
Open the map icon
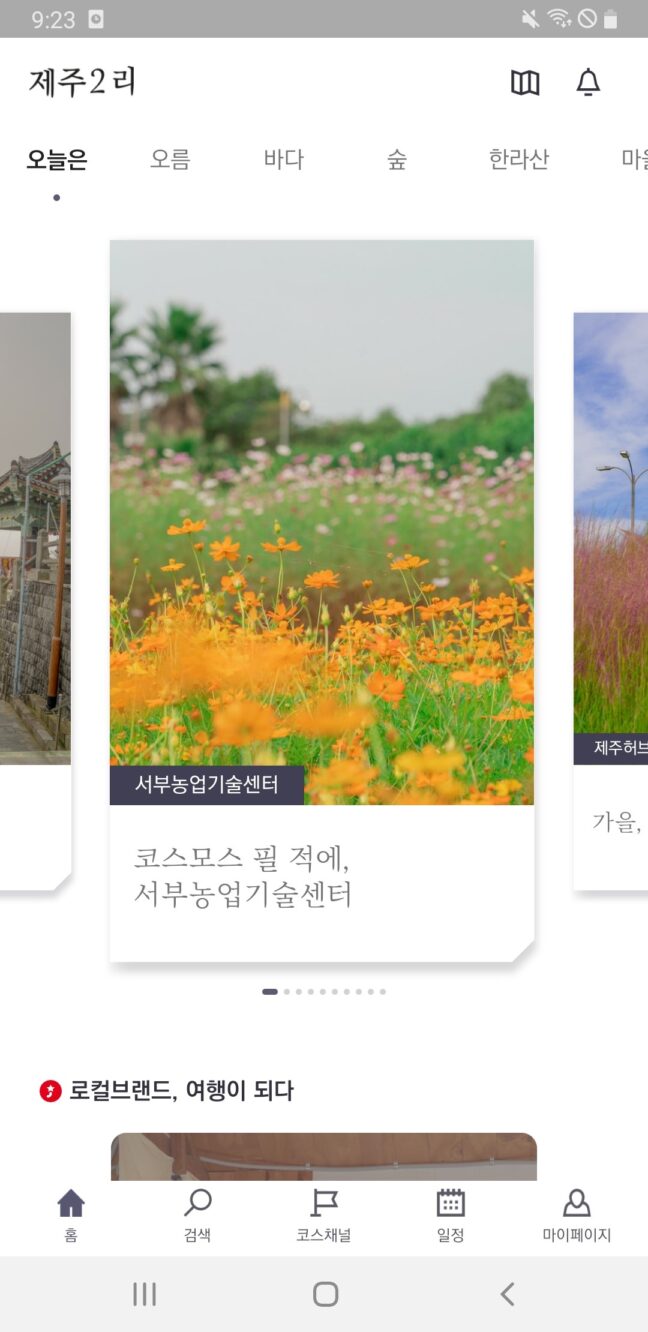[x=525, y=83]
